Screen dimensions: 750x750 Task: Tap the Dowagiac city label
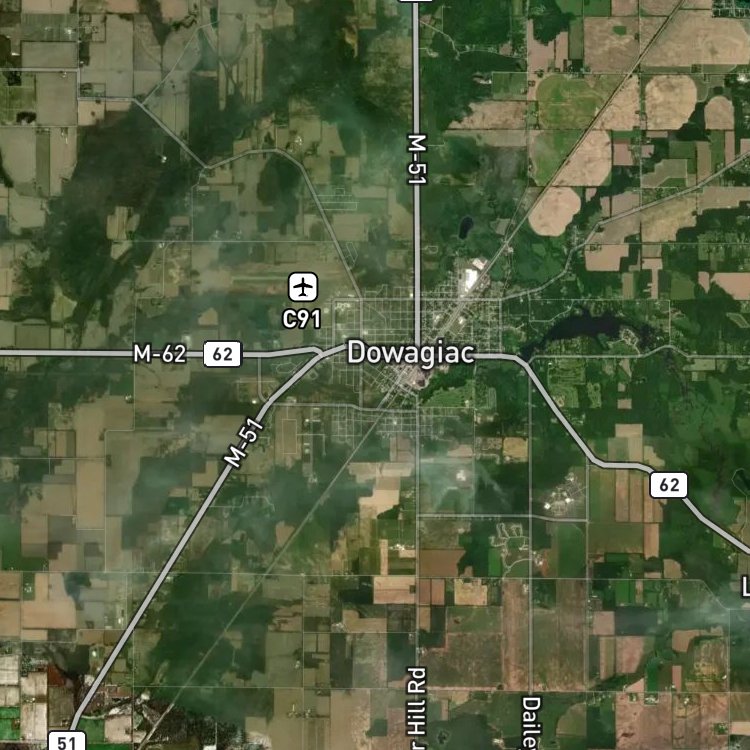pyautogui.click(x=411, y=353)
